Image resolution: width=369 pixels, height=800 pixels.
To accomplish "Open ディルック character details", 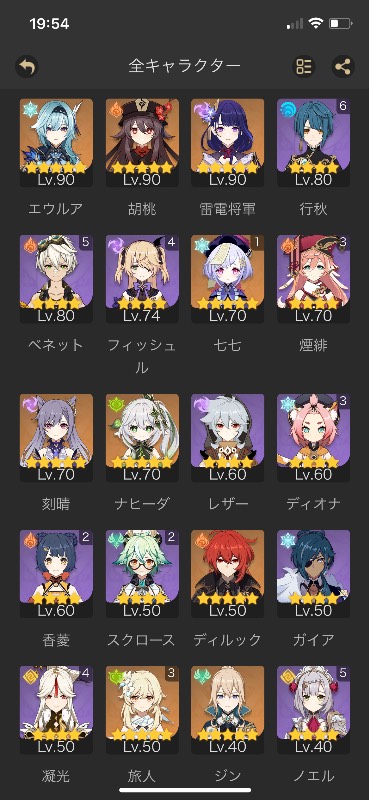I will (228, 574).
